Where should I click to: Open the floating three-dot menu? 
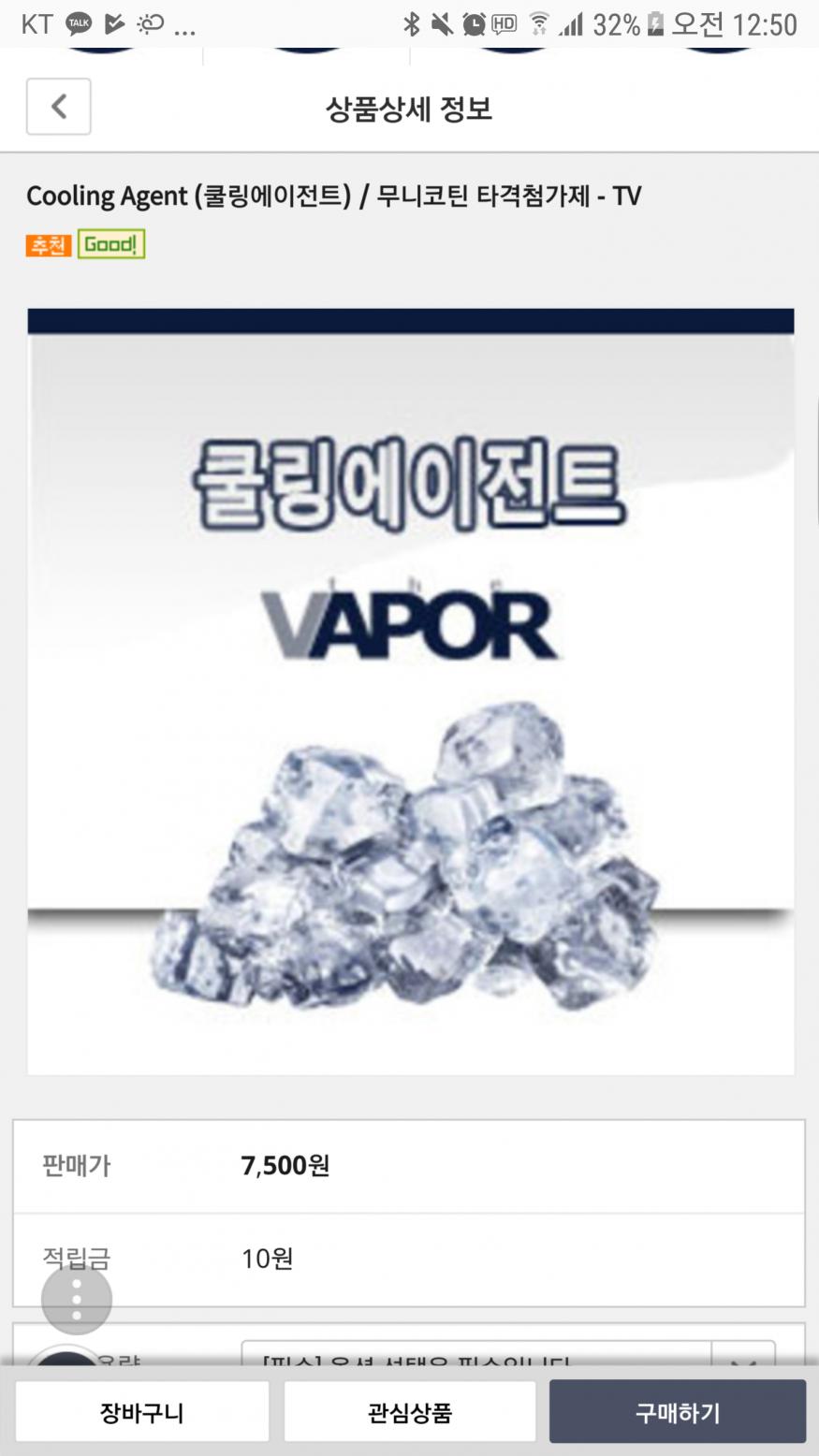coord(77,1300)
